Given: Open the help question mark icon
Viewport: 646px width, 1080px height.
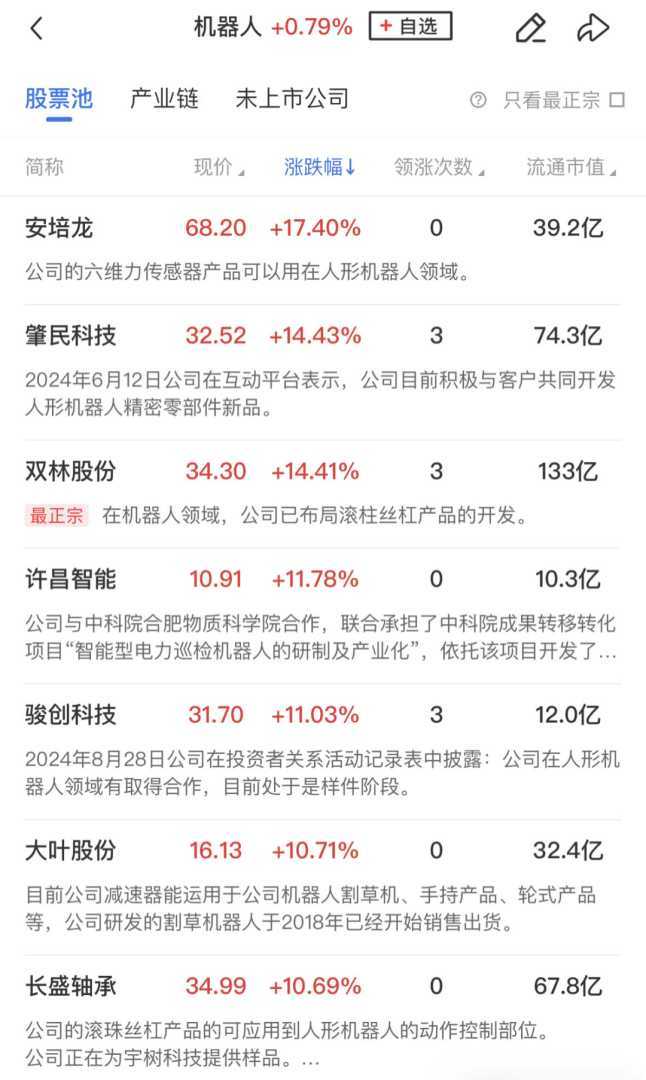Looking at the screenshot, I should 478,100.
